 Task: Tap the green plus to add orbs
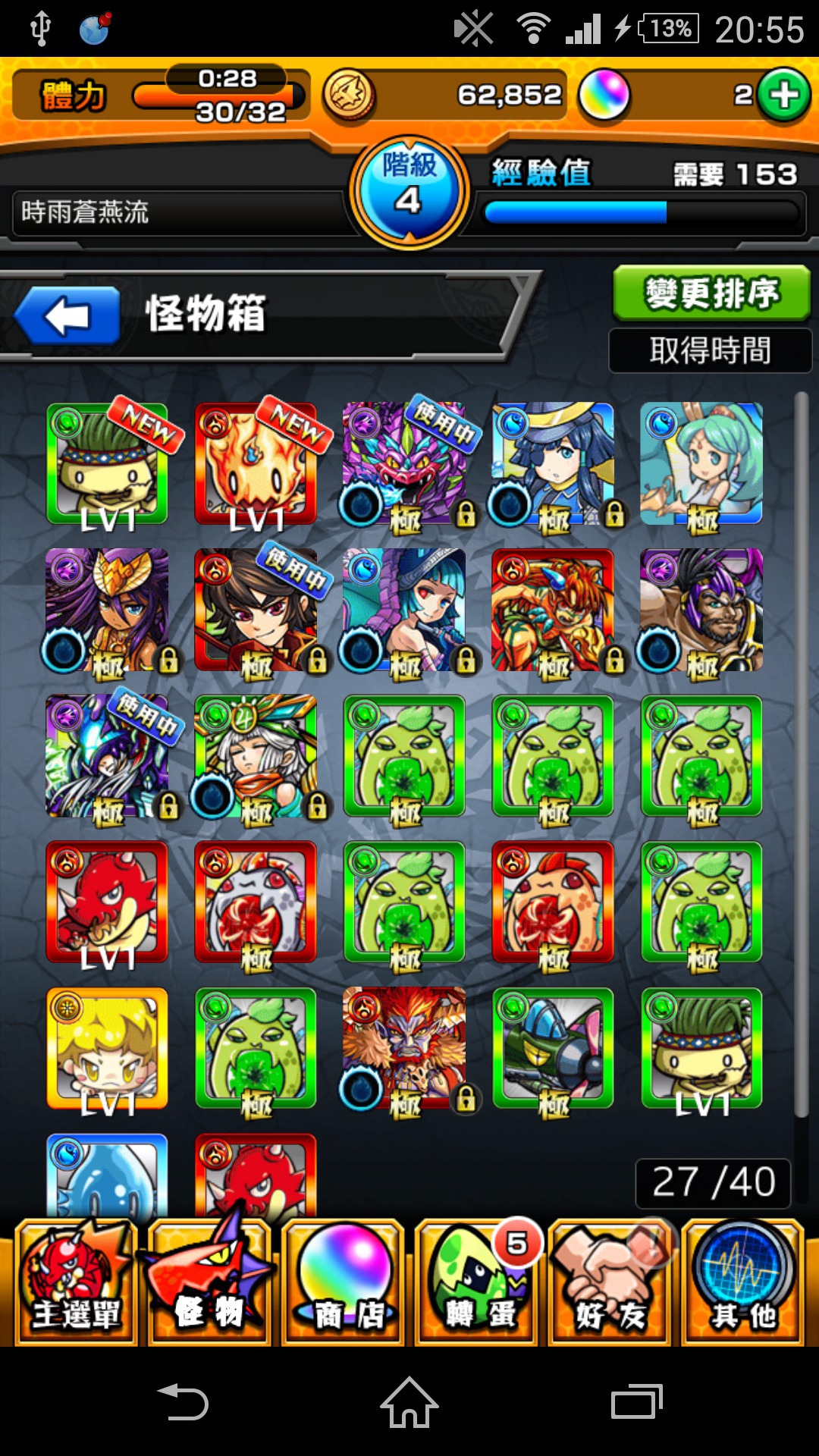(x=783, y=96)
